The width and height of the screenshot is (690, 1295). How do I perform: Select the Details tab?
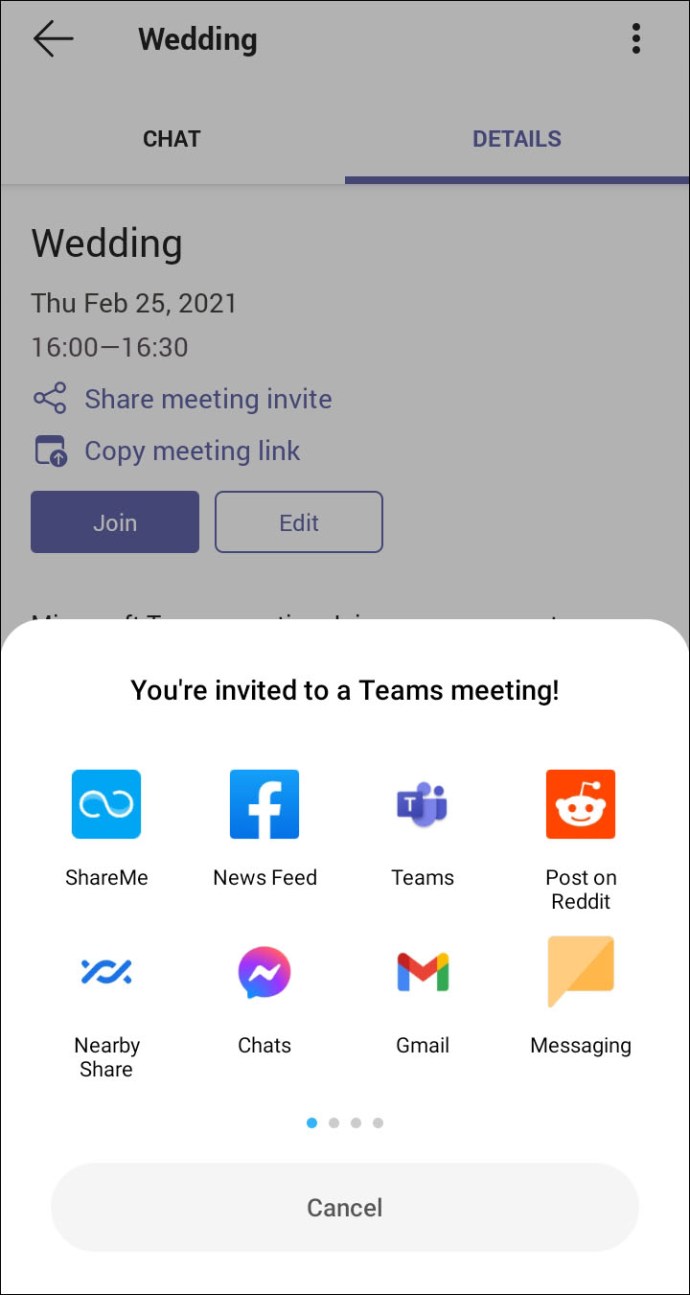517,139
